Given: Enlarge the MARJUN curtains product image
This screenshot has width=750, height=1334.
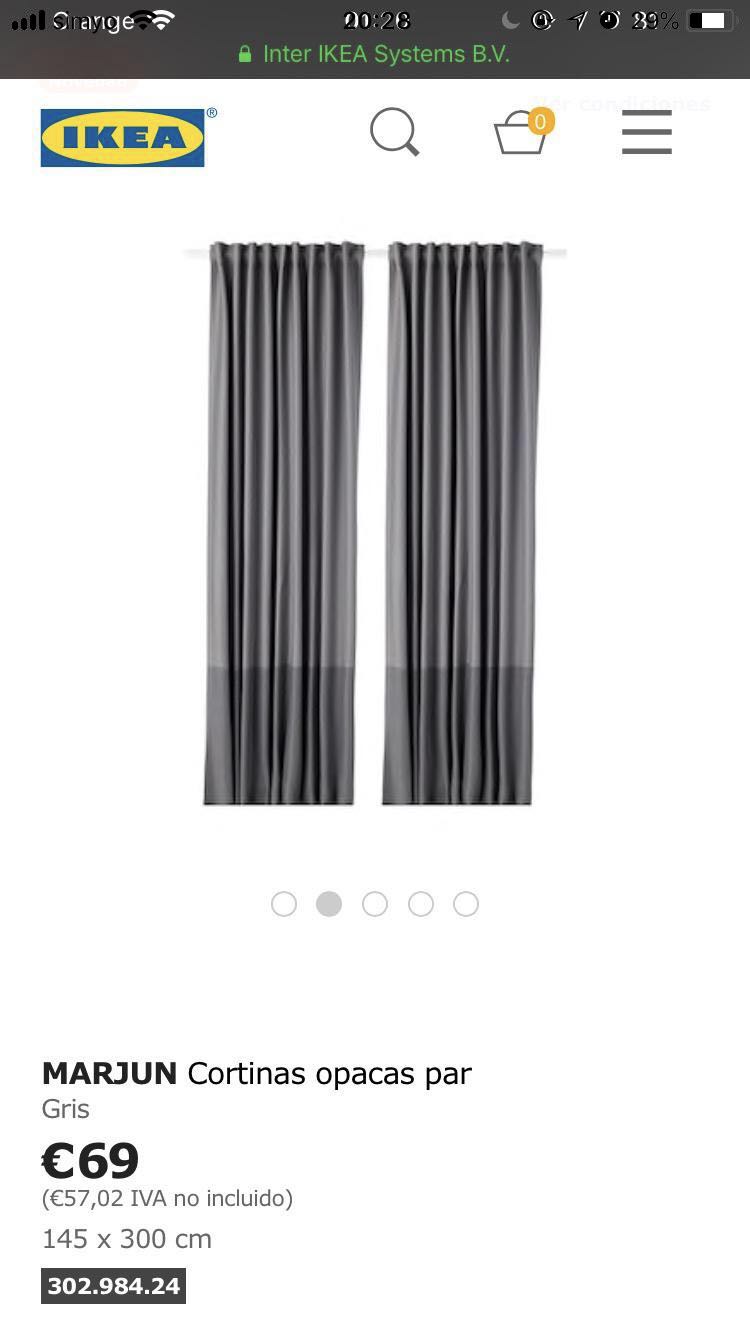Looking at the screenshot, I should tap(374, 523).
